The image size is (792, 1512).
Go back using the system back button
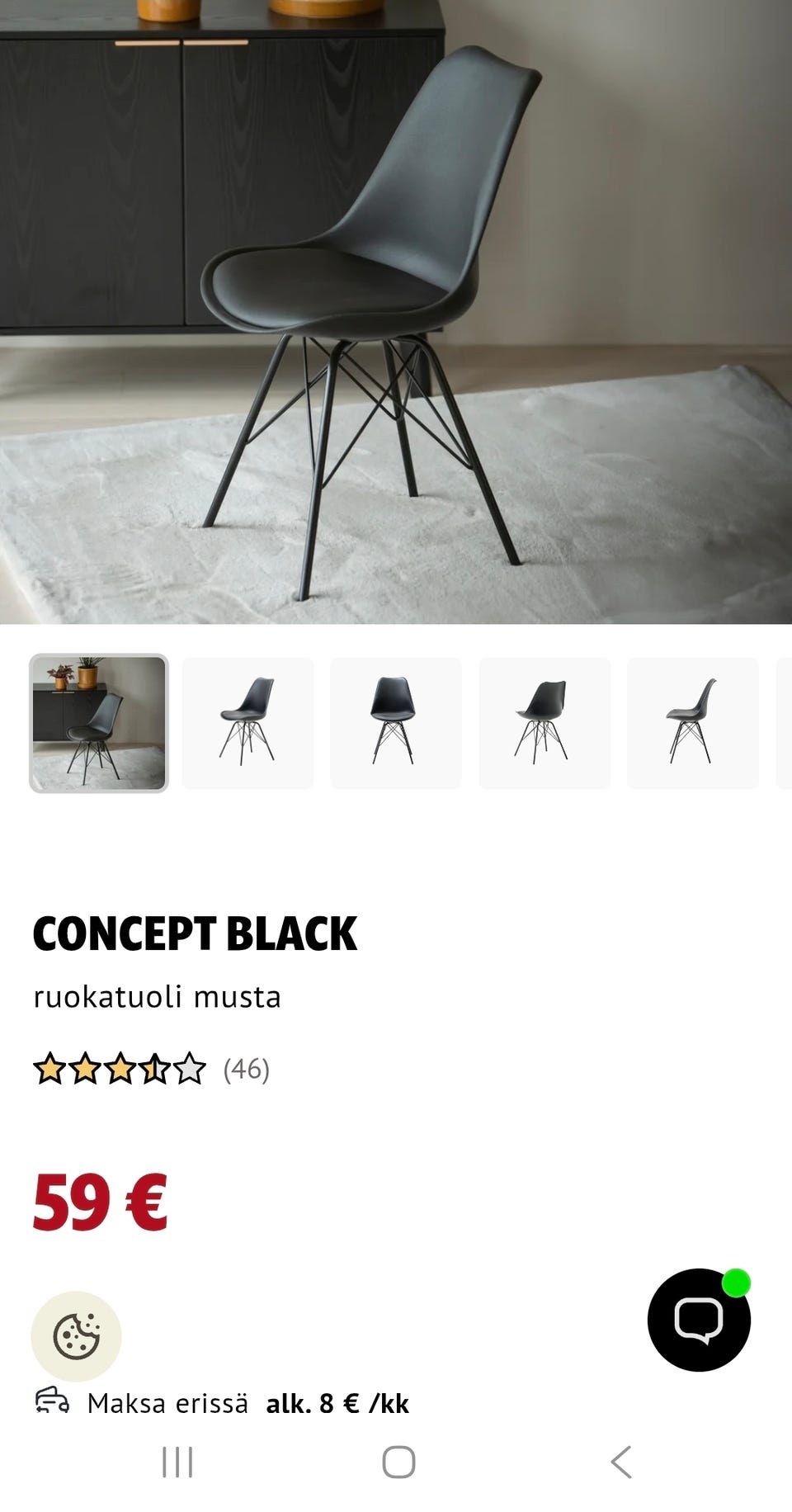pyautogui.click(x=620, y=1462)
